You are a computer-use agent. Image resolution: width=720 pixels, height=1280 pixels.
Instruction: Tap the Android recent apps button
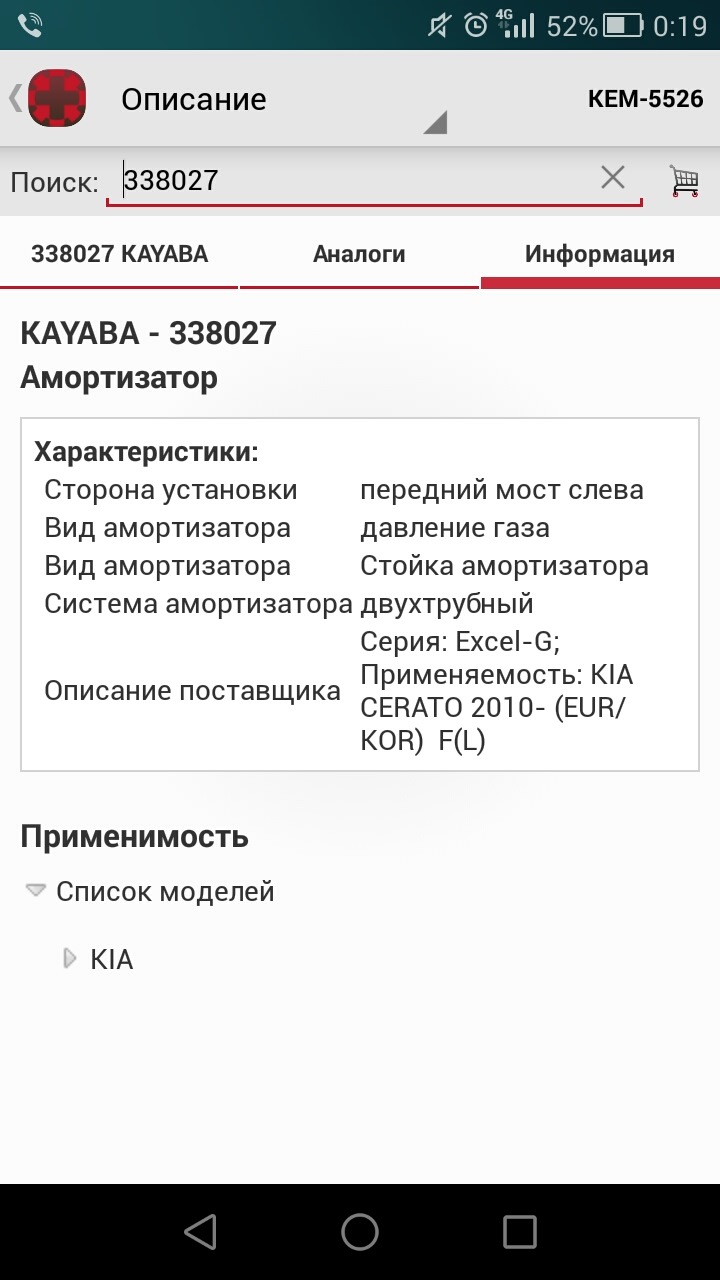pyautogui.click(x=520, y=1233)
